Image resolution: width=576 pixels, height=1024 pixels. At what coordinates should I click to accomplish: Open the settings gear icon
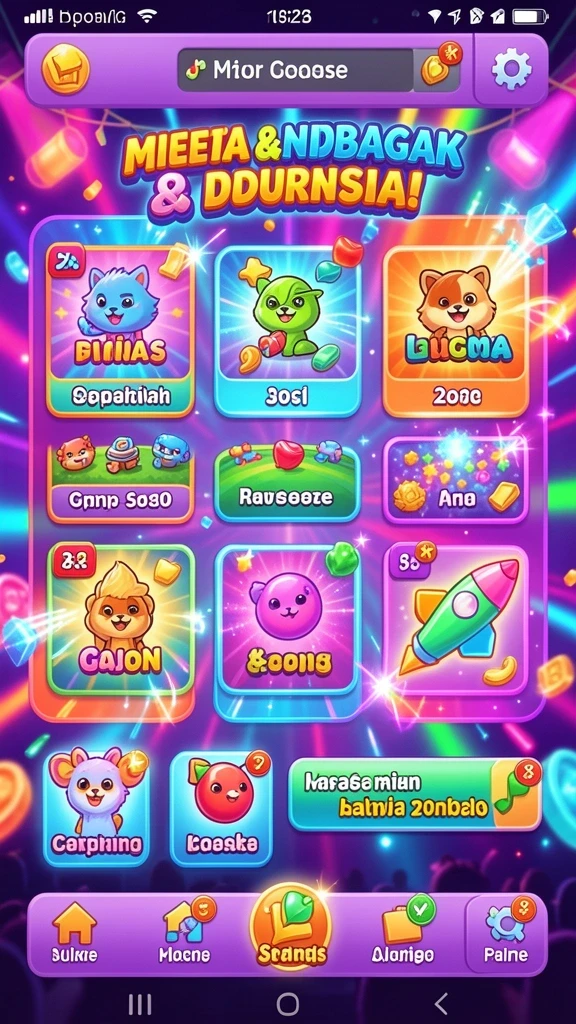coord(511,69)
